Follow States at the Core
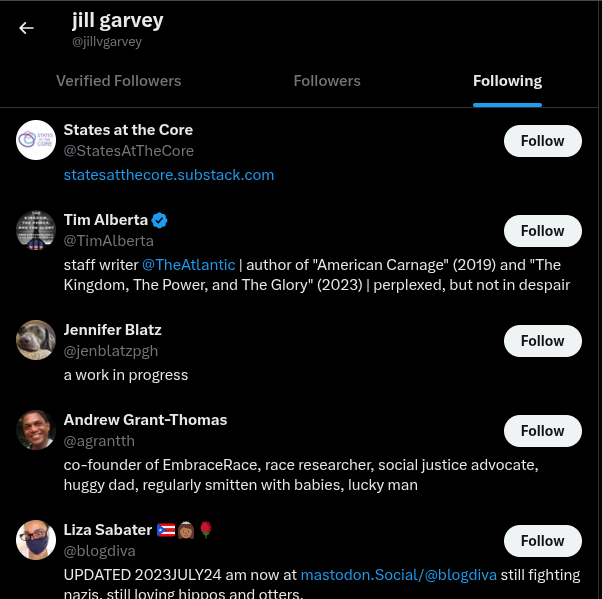 542,141
